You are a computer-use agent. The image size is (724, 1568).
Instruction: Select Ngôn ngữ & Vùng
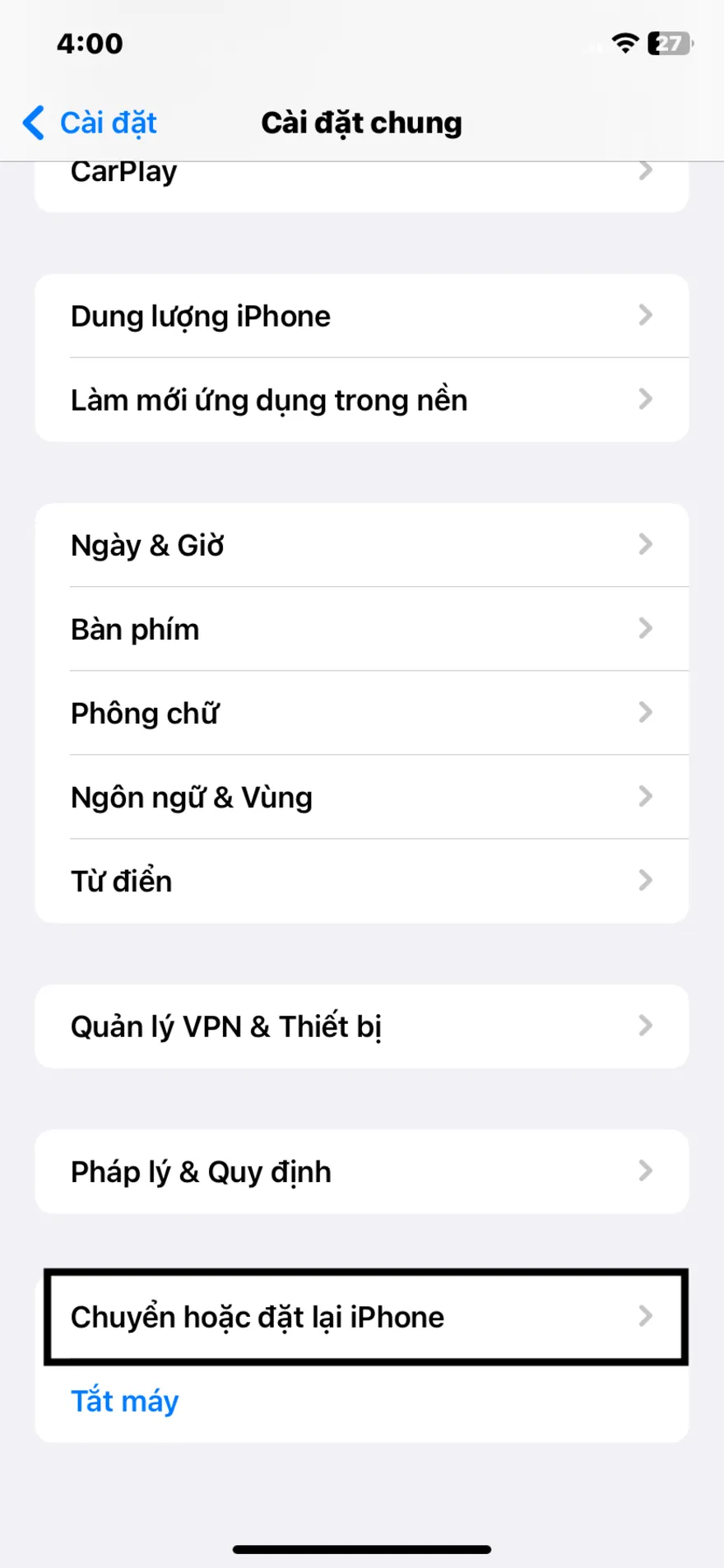[x=362, y=797]
